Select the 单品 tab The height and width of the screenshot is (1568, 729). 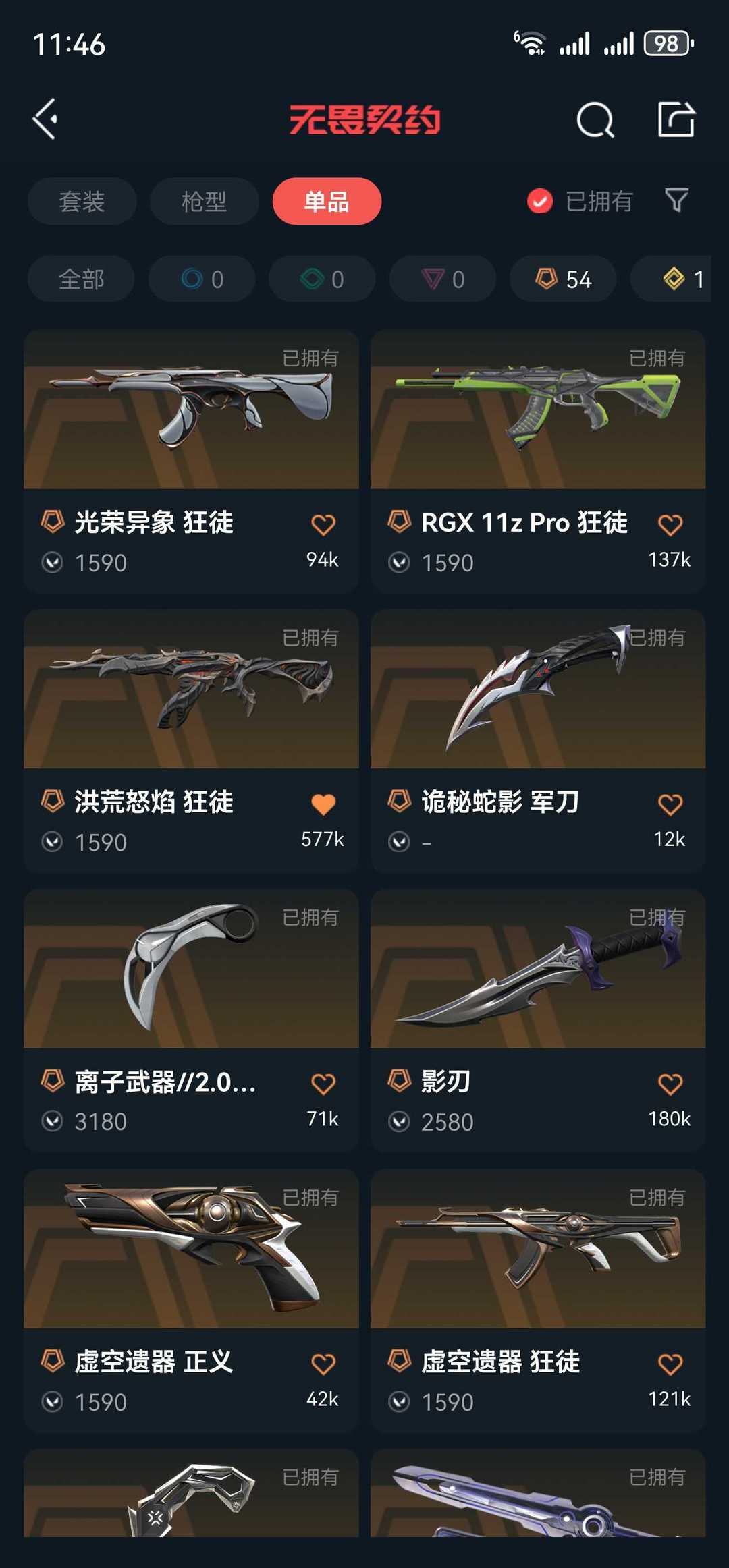(327, 201)
